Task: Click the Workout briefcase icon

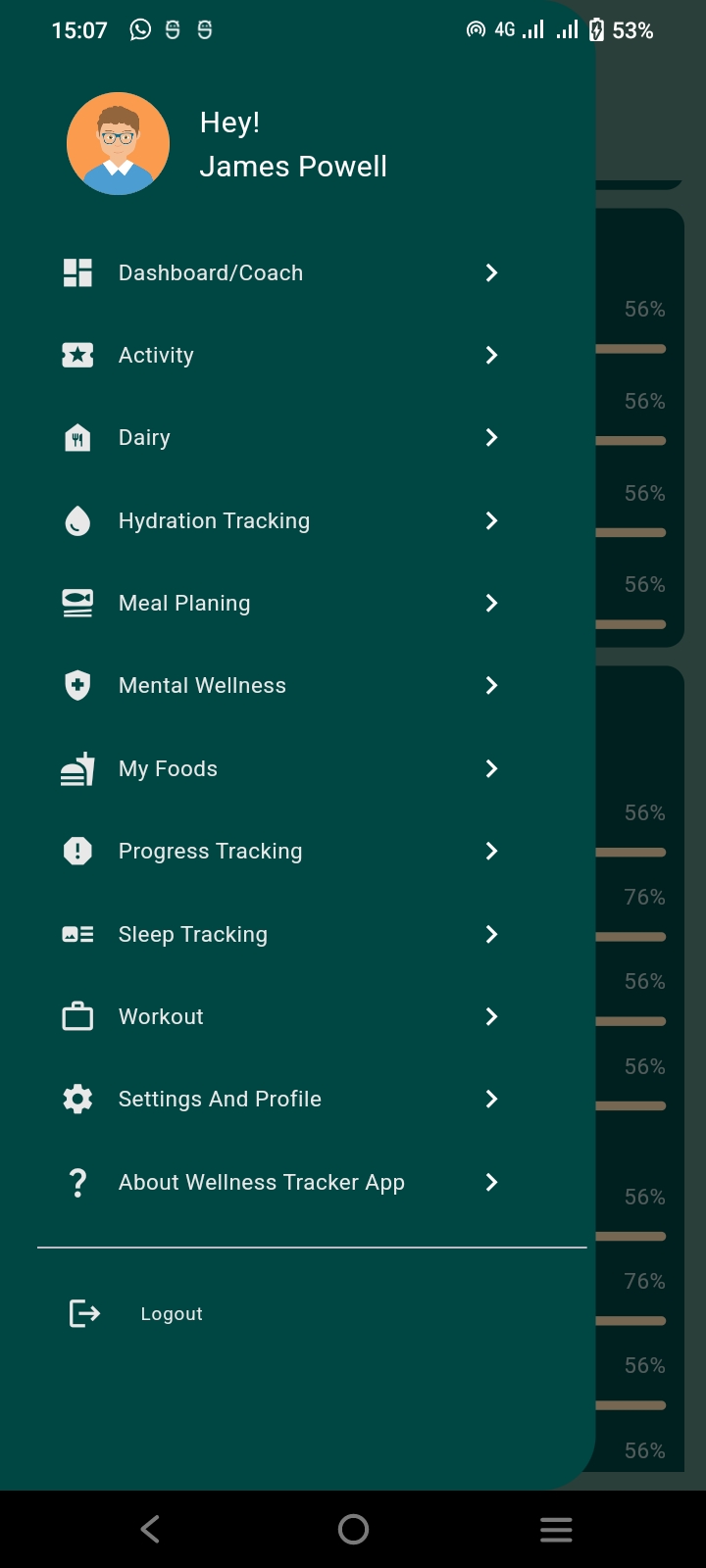Action: pyautogui.click(x=77, y=1016)
